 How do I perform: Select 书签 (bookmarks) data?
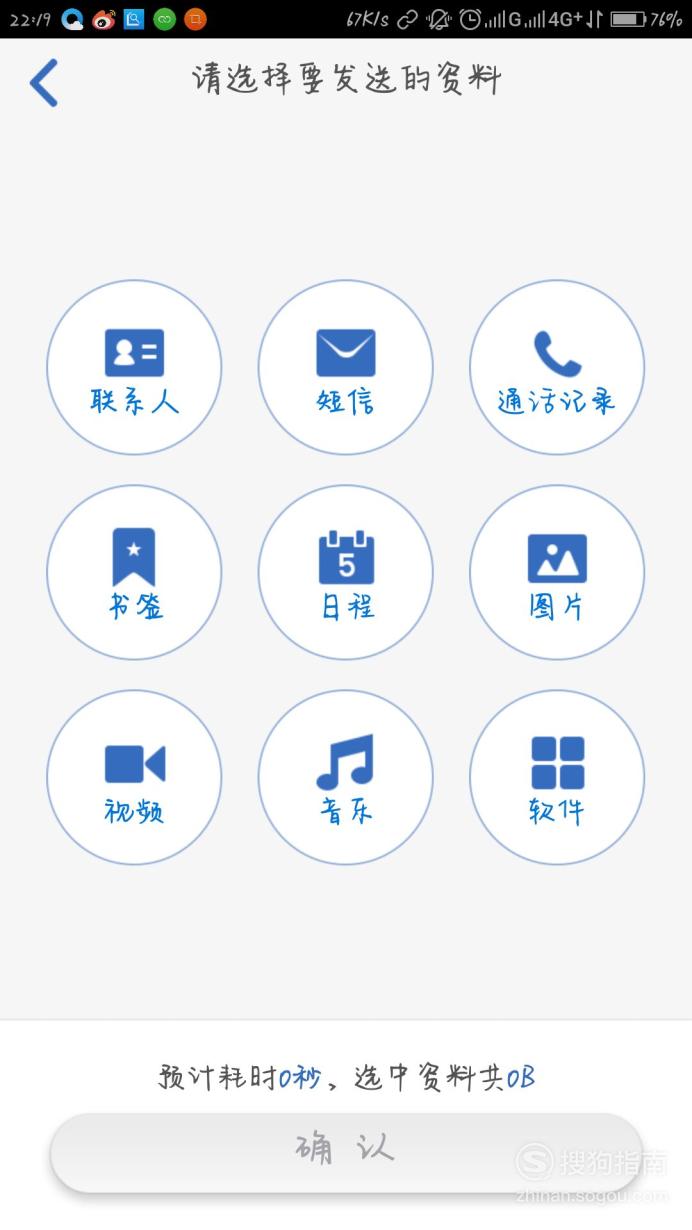click(x=134, y=572)
